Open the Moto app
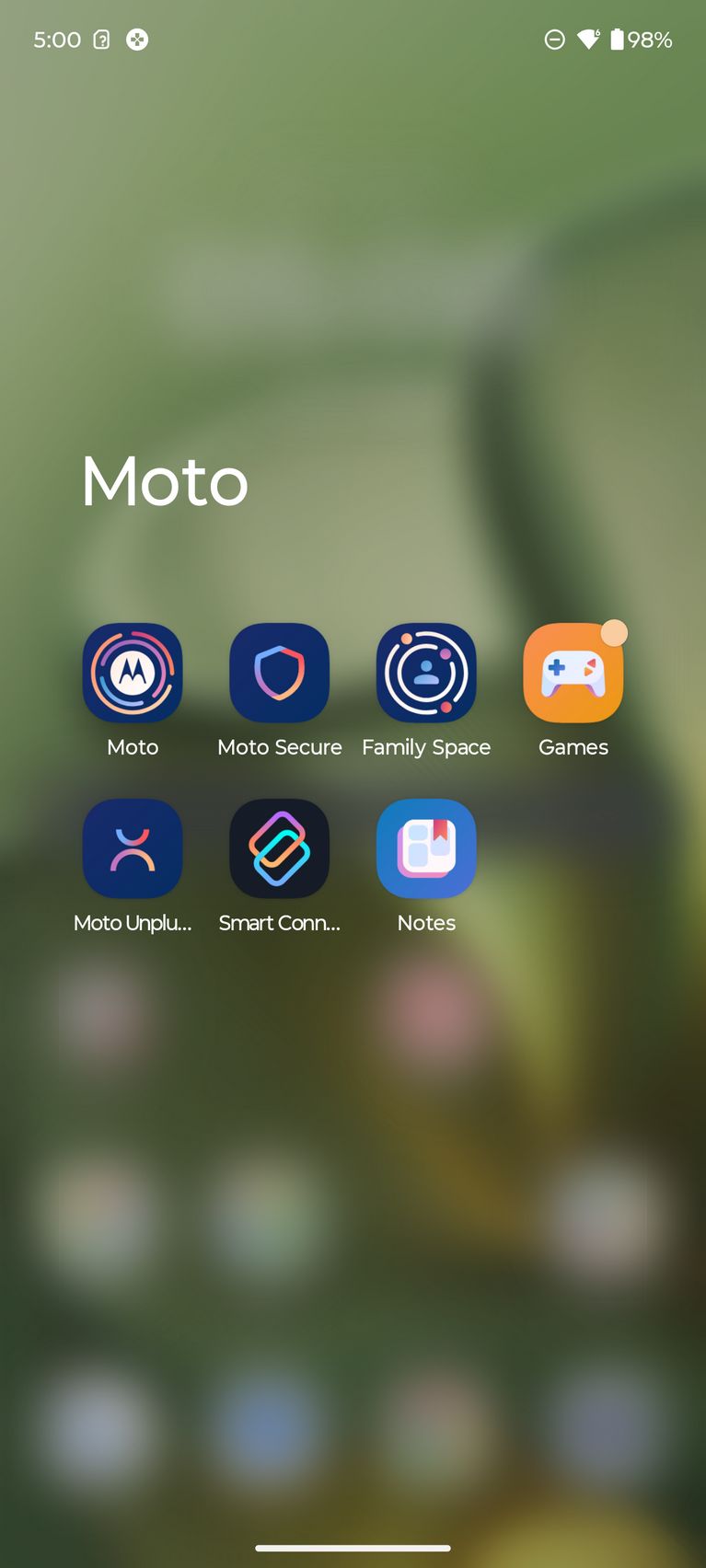706x1568 pixels. (133, 673)
